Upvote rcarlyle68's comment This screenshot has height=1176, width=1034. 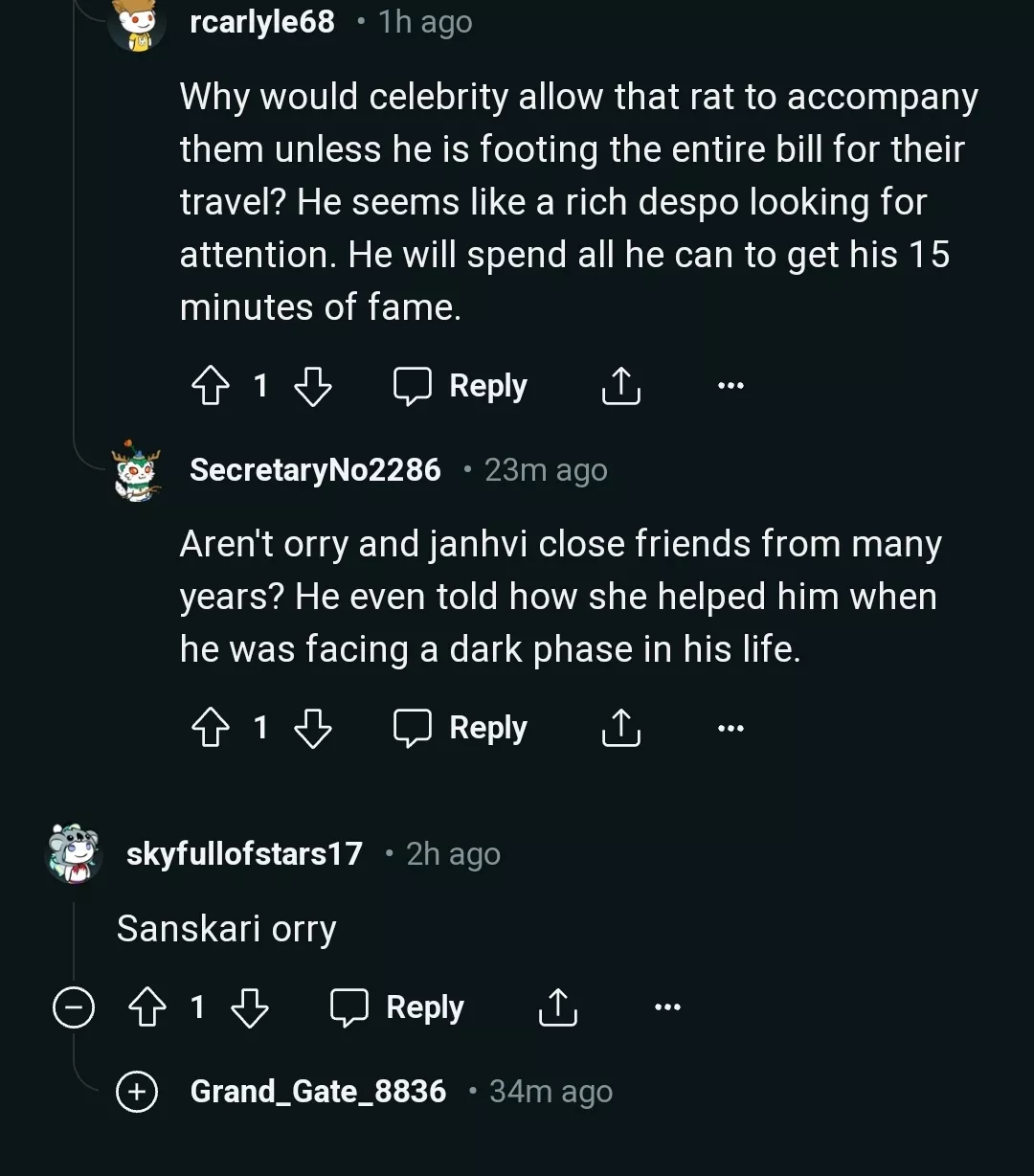(211, 386)
